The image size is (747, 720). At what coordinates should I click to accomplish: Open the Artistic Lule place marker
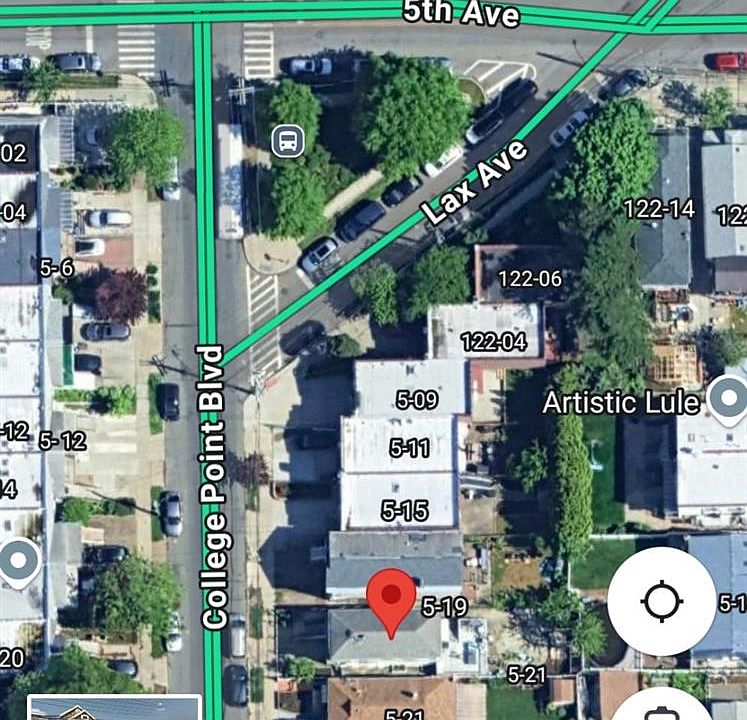coord(728,399)
